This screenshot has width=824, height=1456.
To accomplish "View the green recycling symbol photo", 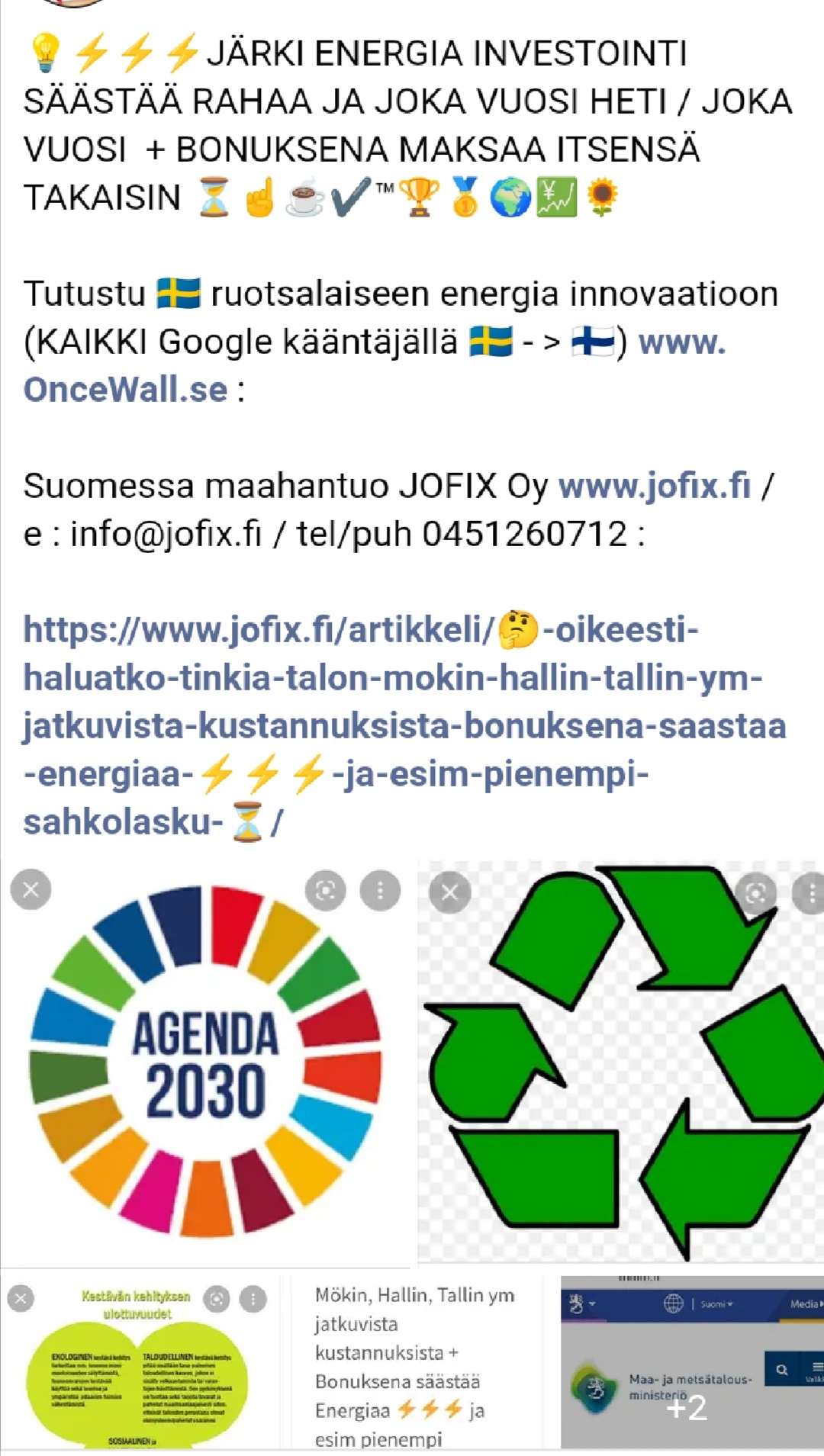I will 620,1068.
